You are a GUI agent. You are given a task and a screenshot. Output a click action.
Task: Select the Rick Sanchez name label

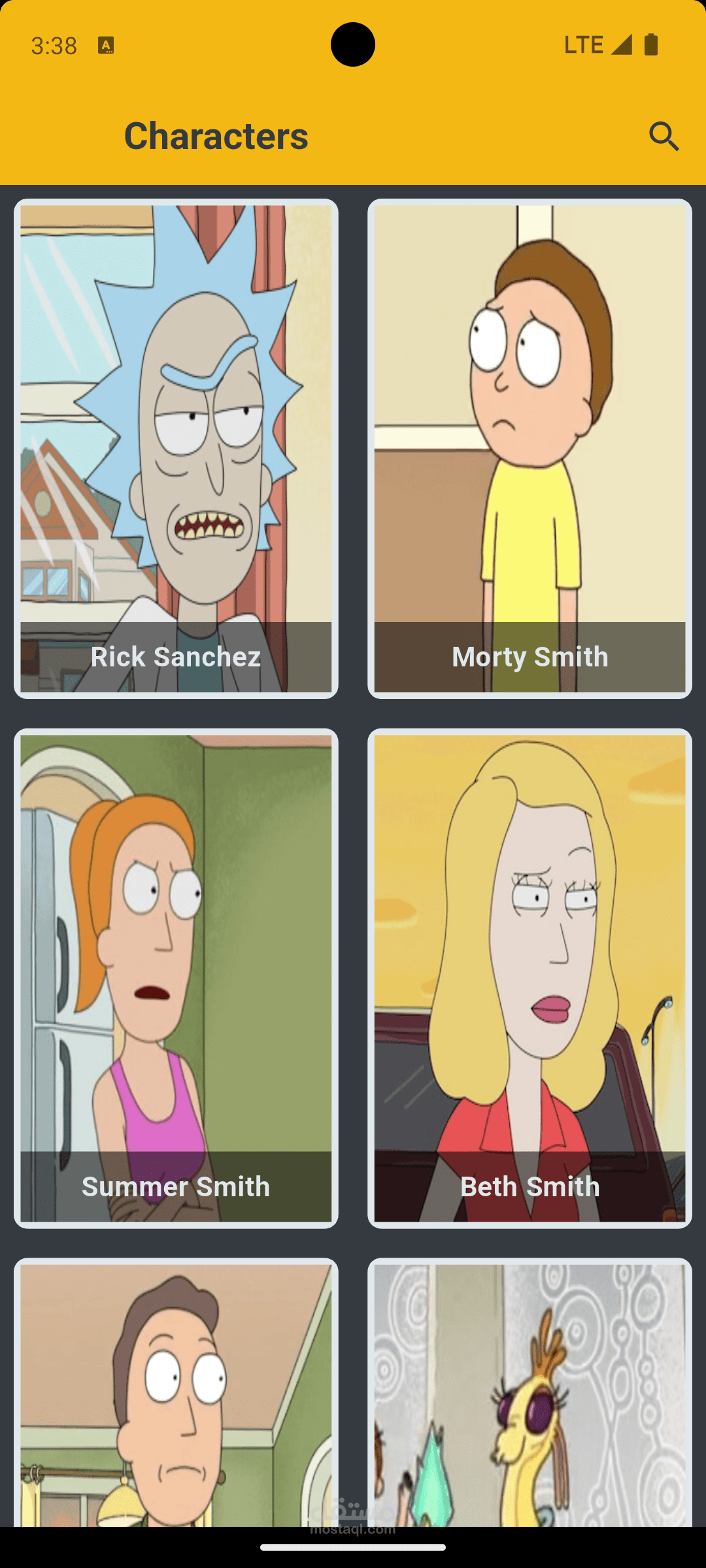pos(176,657)
